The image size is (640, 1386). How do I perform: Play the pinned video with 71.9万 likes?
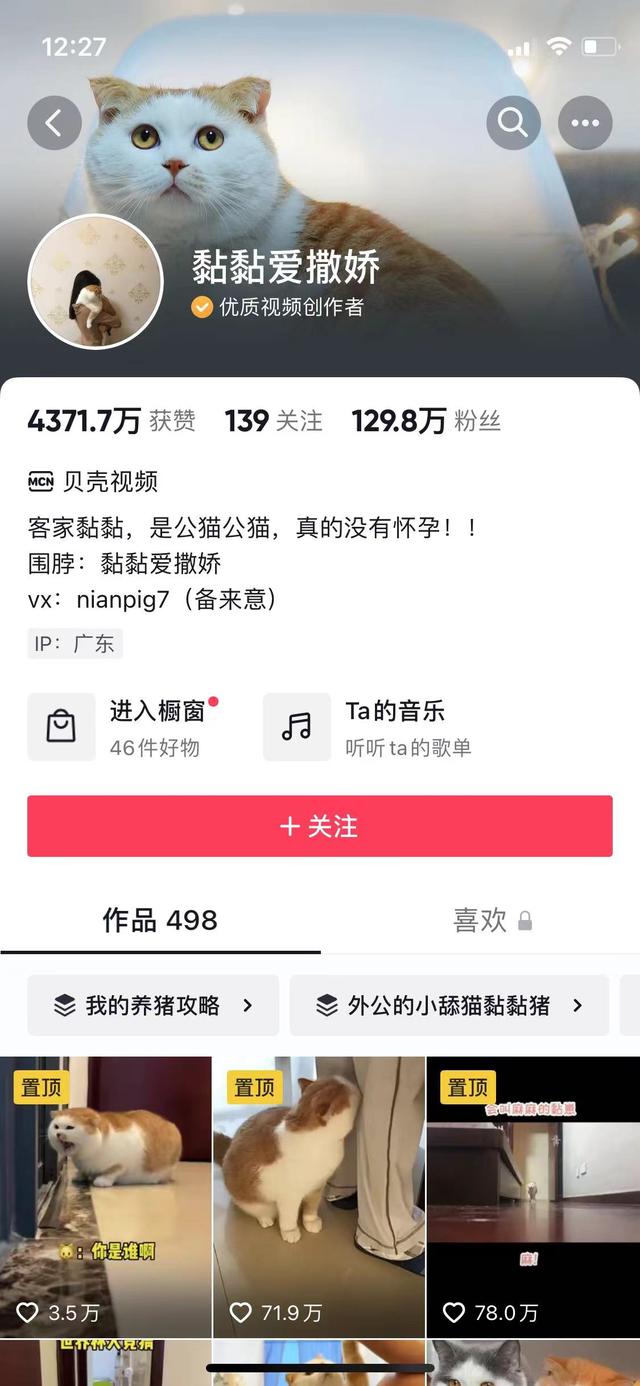[x=319, y=1197]
